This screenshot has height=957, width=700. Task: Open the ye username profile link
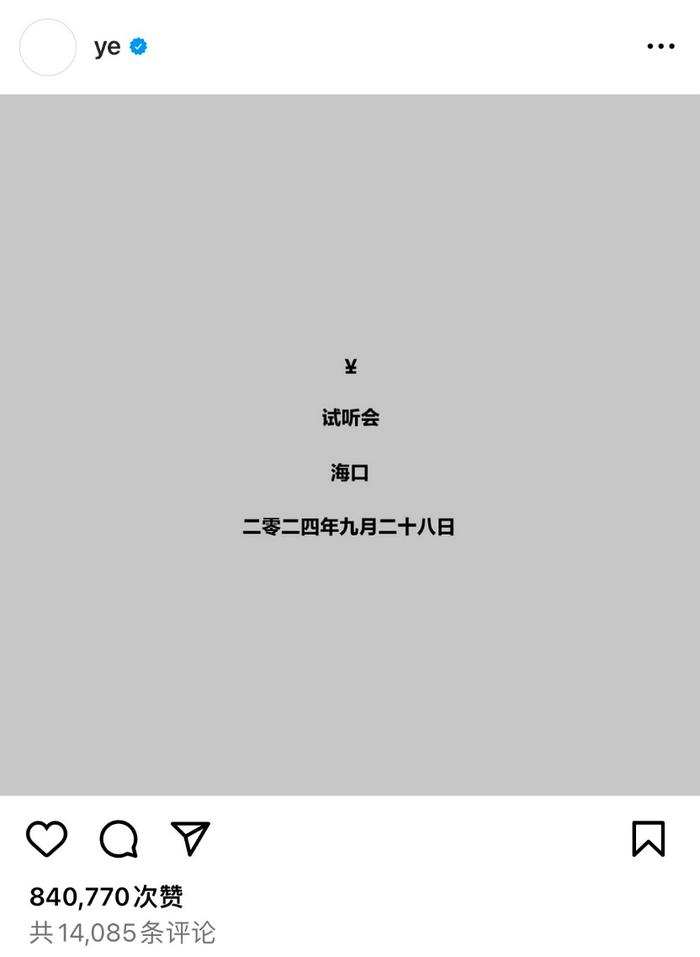pos(107,47)
